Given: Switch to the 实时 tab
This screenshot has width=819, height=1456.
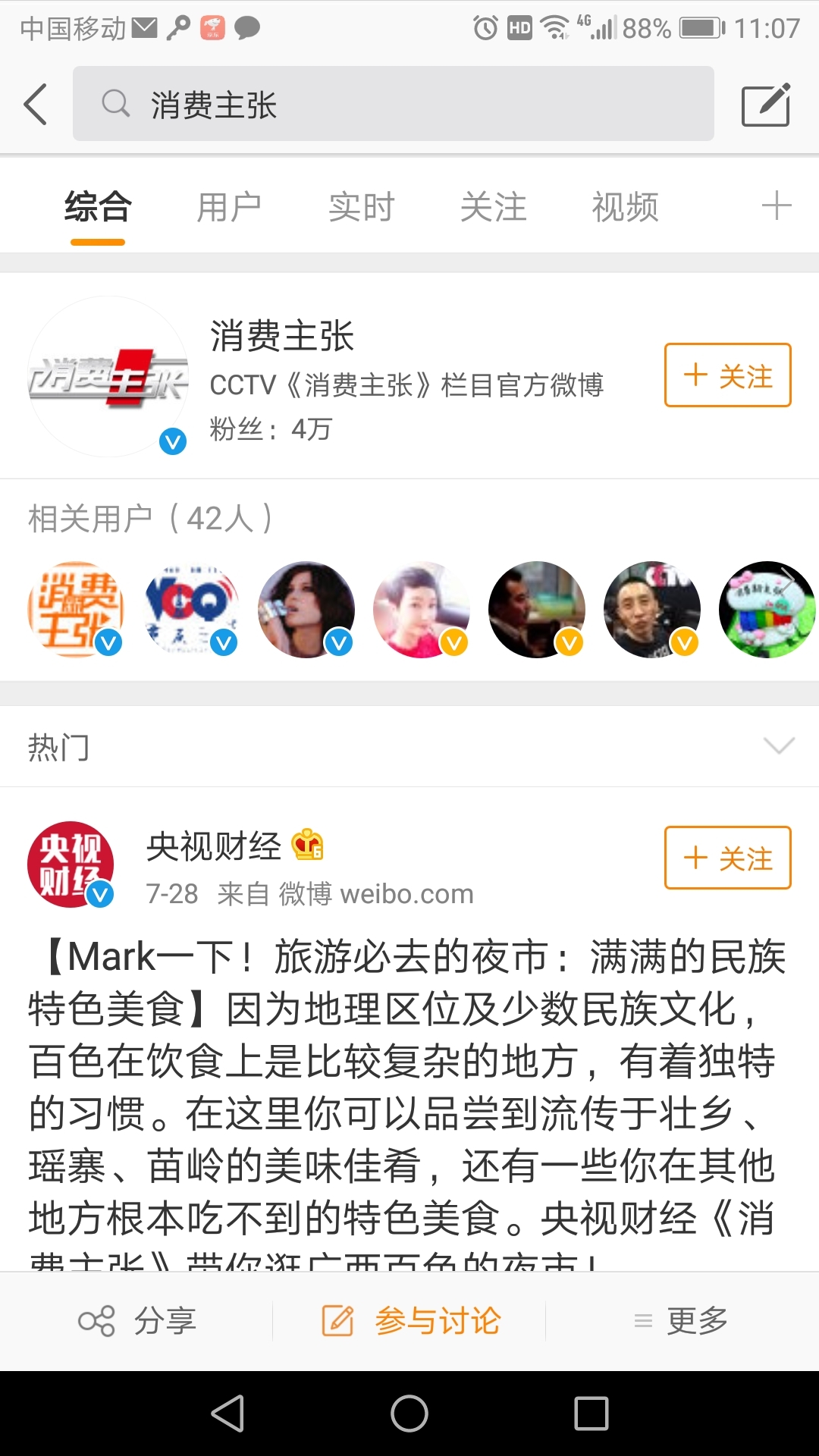Looking at the screenshot, I should pos(361,207).
